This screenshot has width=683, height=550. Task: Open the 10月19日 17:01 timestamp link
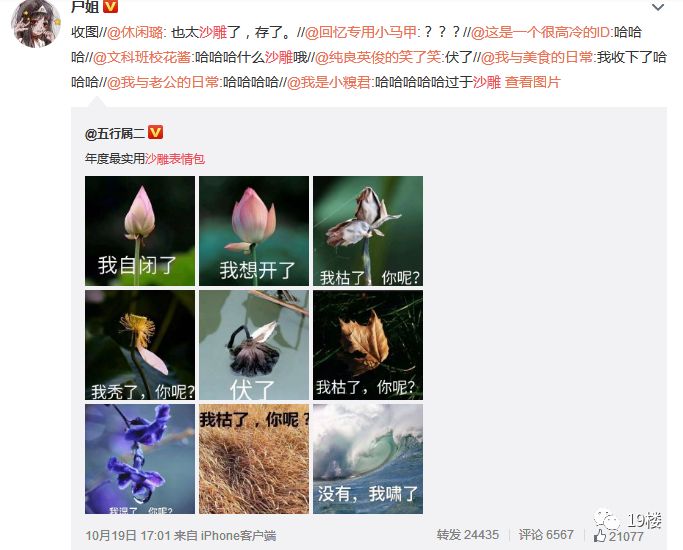pyautogui.click(x=128, y=535)
